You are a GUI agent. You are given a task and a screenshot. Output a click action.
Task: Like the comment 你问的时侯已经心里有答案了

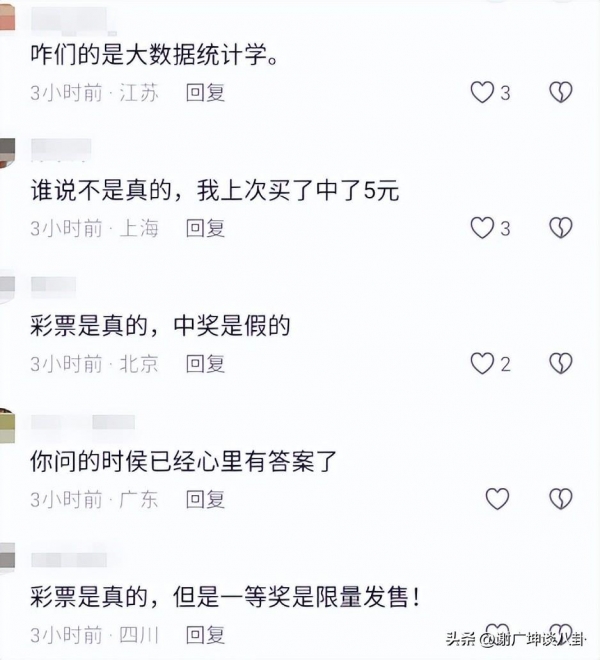(x=497, y=499)
